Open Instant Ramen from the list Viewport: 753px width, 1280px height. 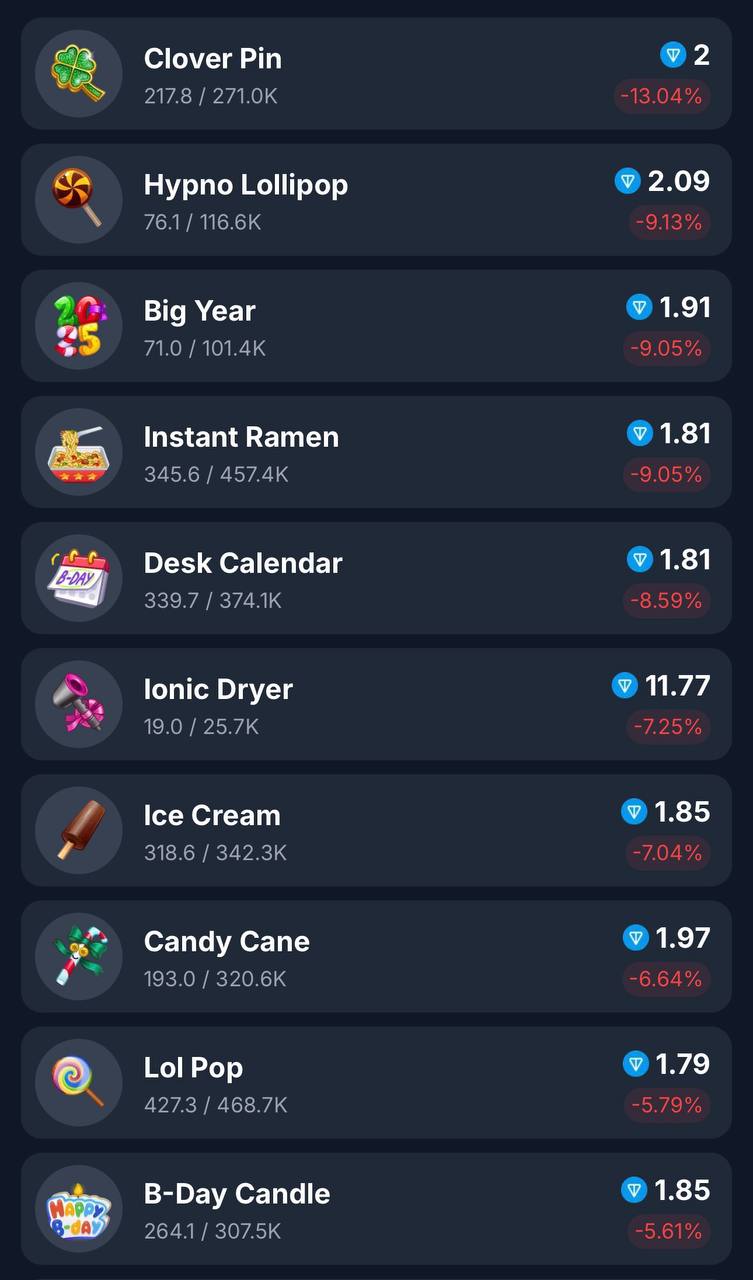click(376, 452)
